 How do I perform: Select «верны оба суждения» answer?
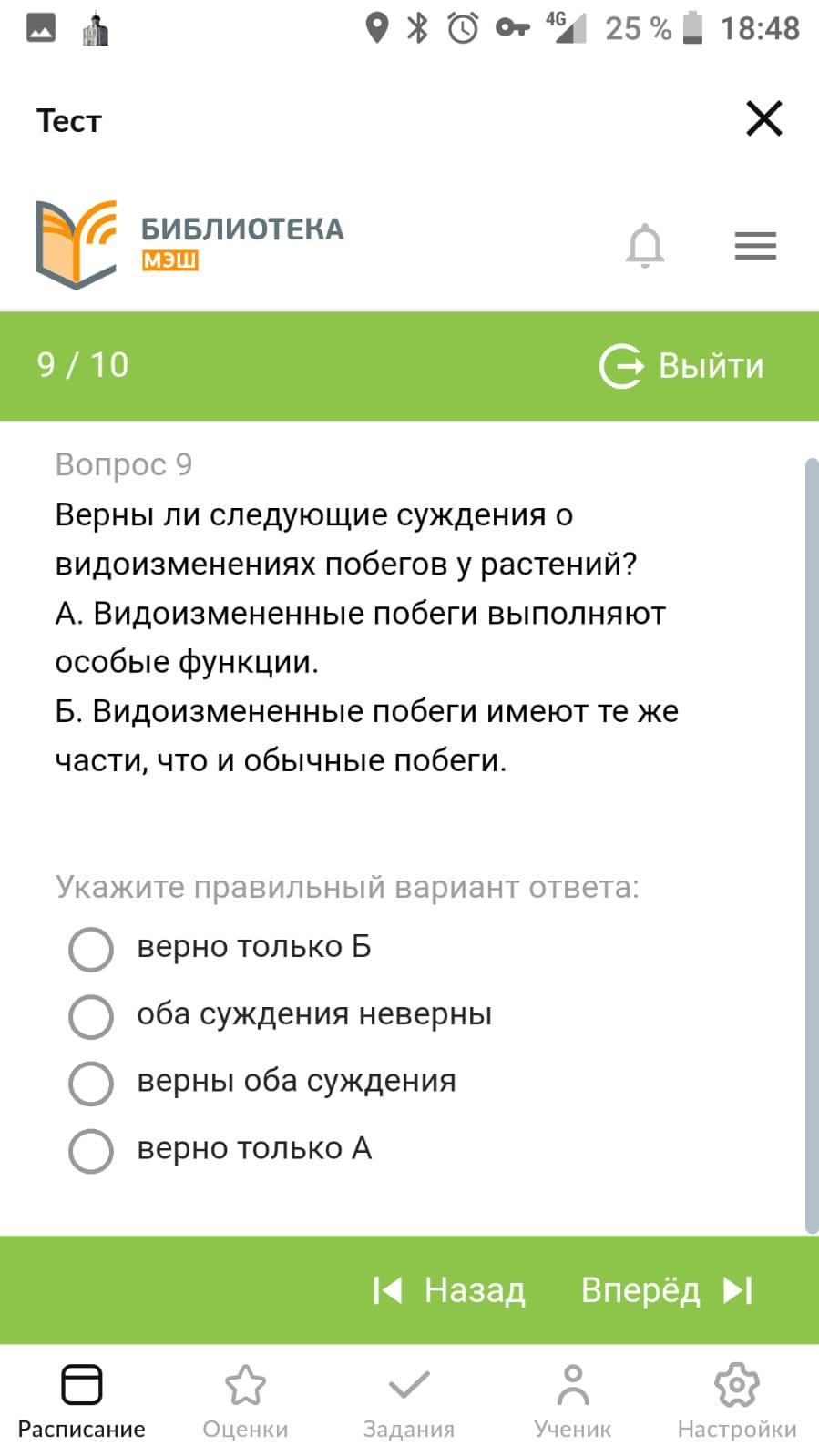[x=91, y=1084]
